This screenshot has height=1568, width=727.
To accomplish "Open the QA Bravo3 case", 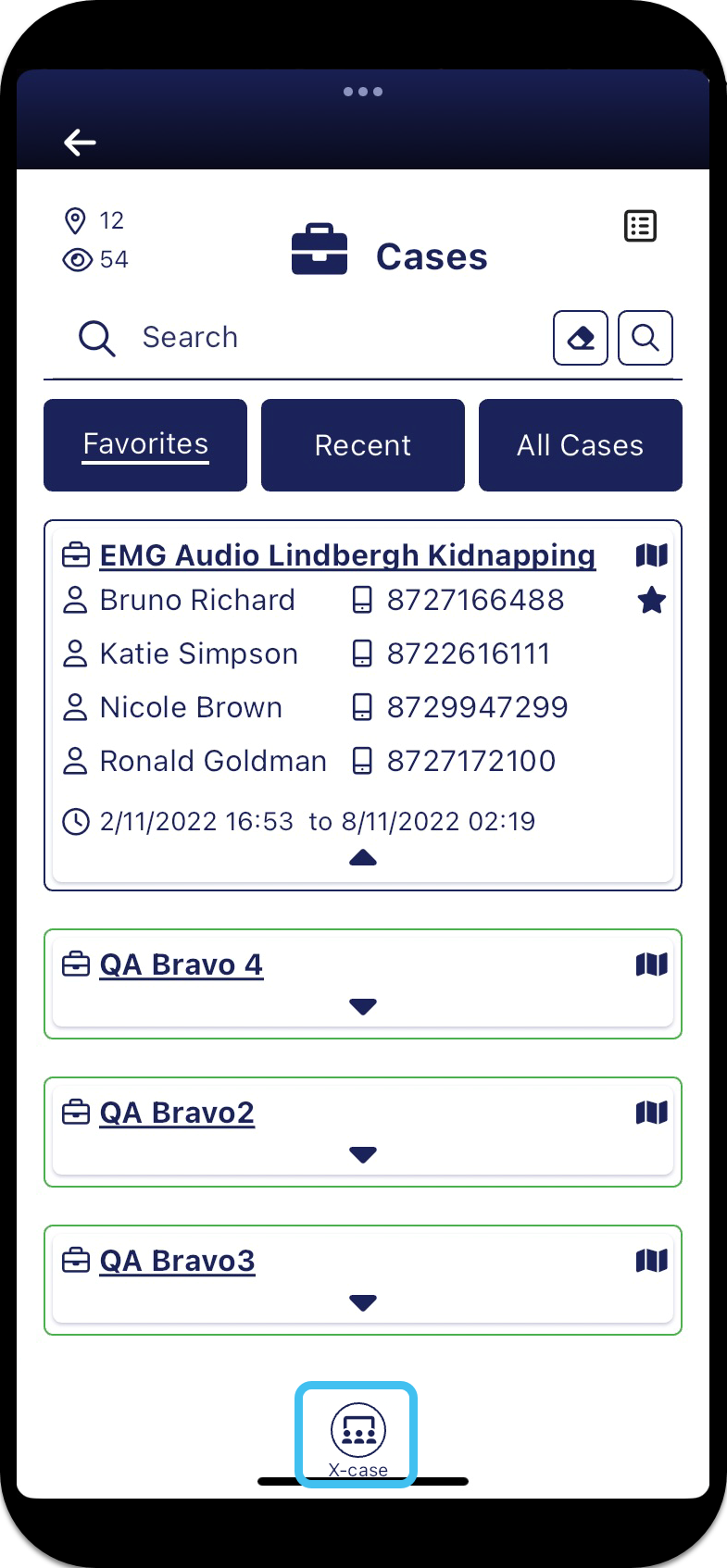I will [177, 1261].
